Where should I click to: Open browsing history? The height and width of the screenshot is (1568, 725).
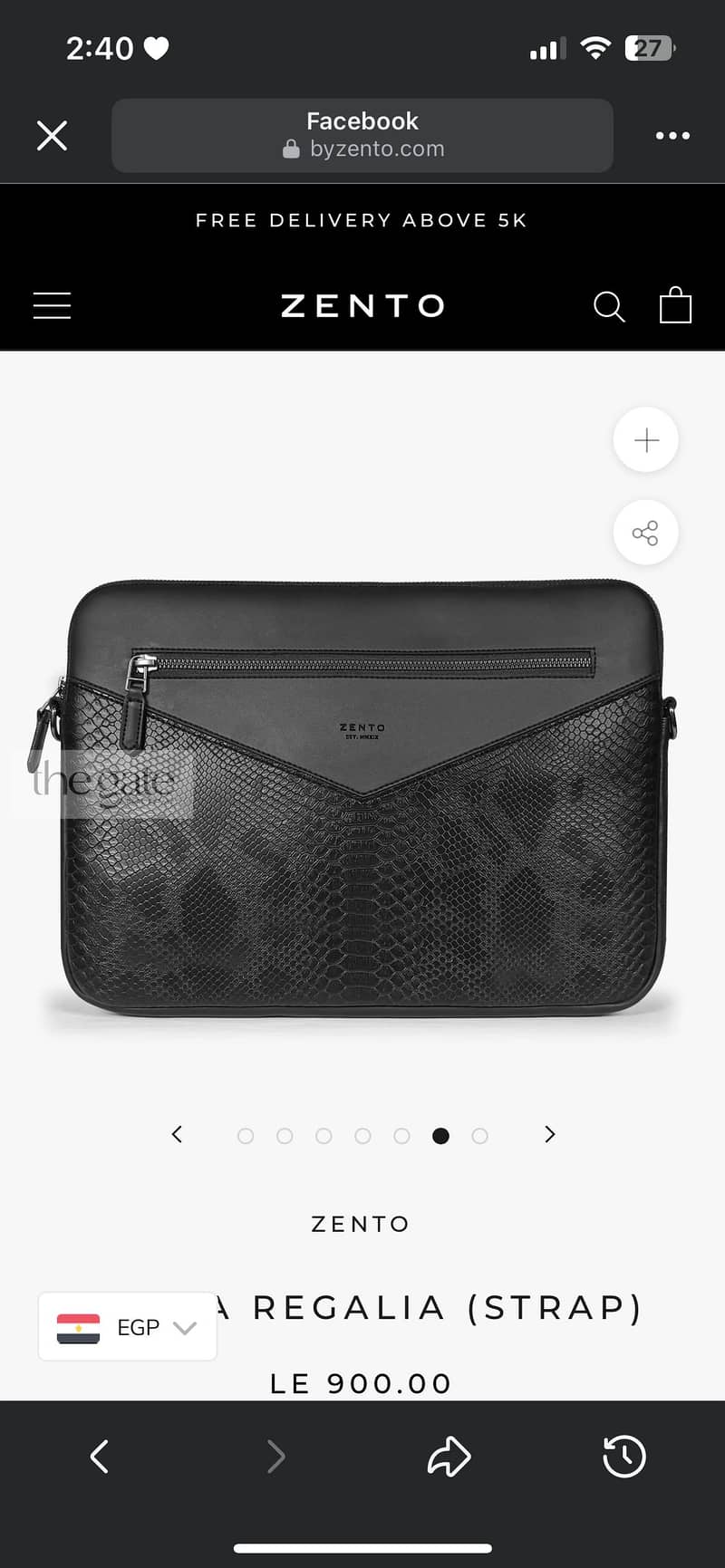pyautogui.click(x=624, y=1457)
